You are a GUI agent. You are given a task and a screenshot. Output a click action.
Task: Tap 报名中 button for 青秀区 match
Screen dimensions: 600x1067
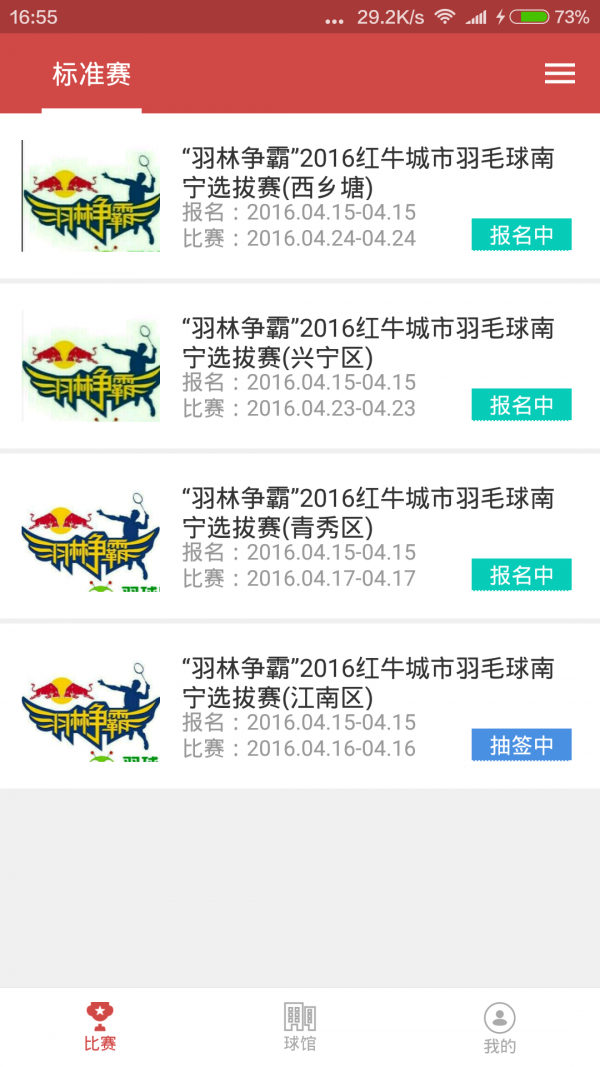(522, 575)
